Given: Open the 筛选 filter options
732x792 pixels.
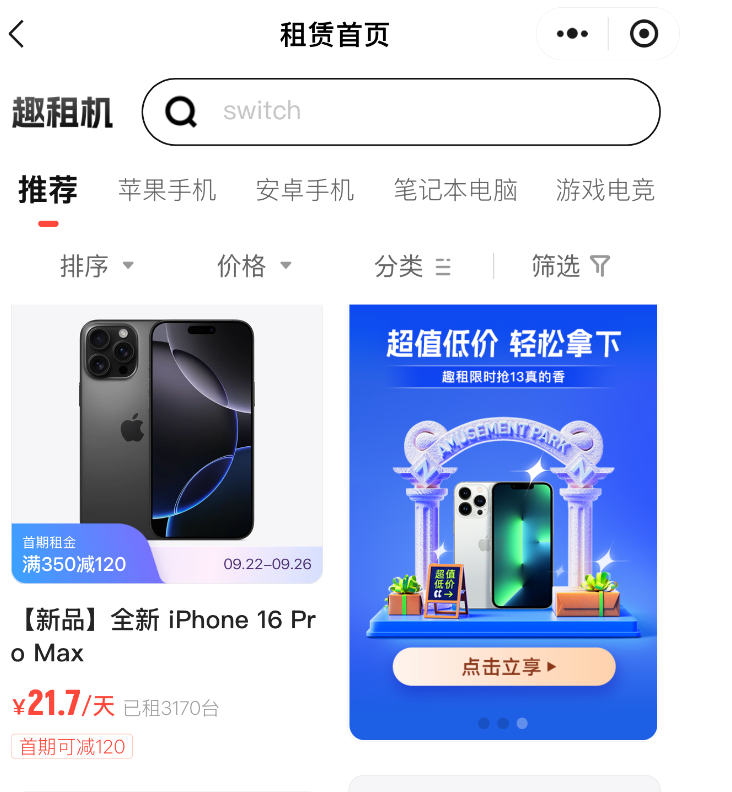Looking at the screenshot, I should 570,266.
